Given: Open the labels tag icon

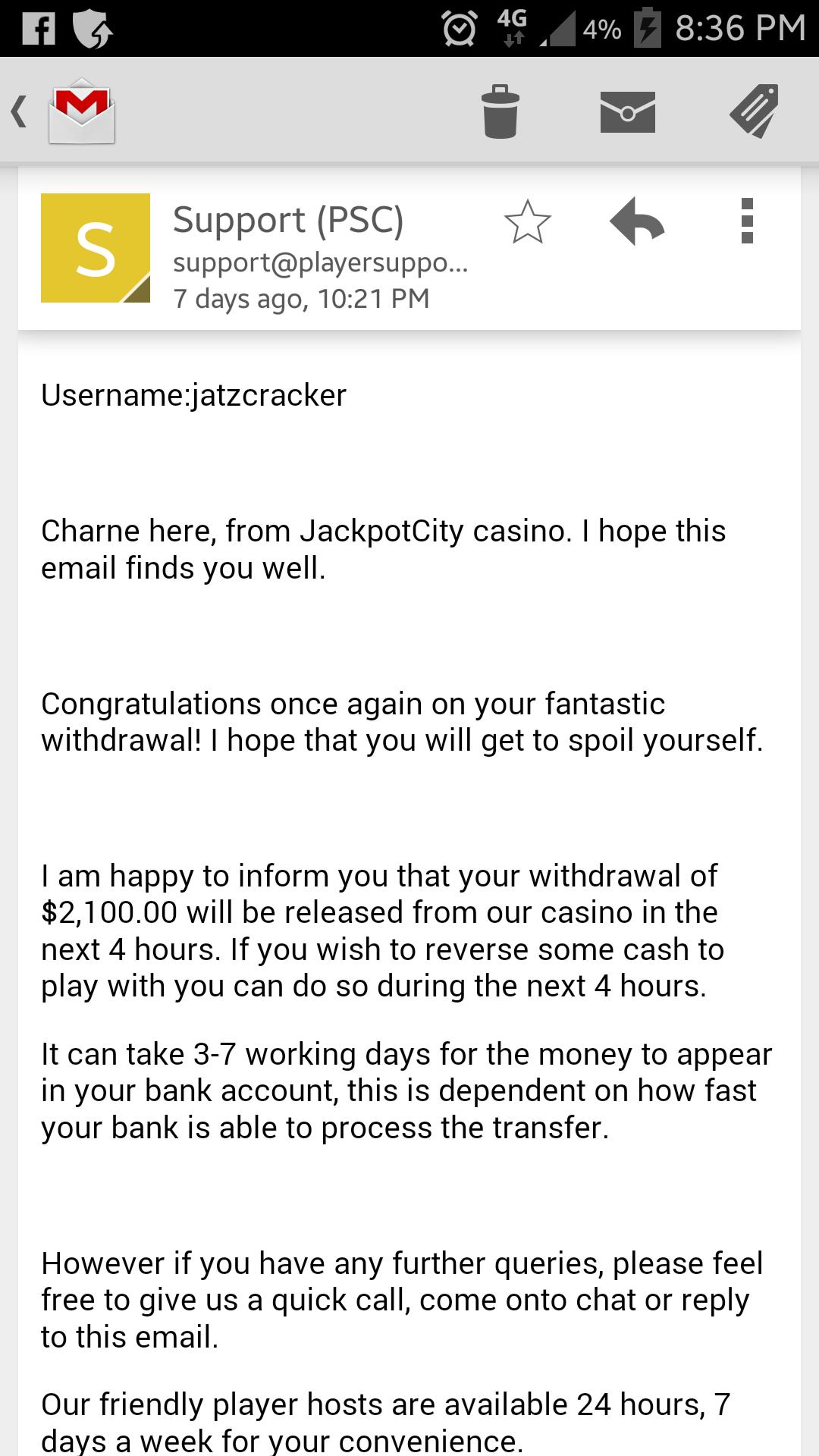Looking at the screenshot, I should coord(754,111).
